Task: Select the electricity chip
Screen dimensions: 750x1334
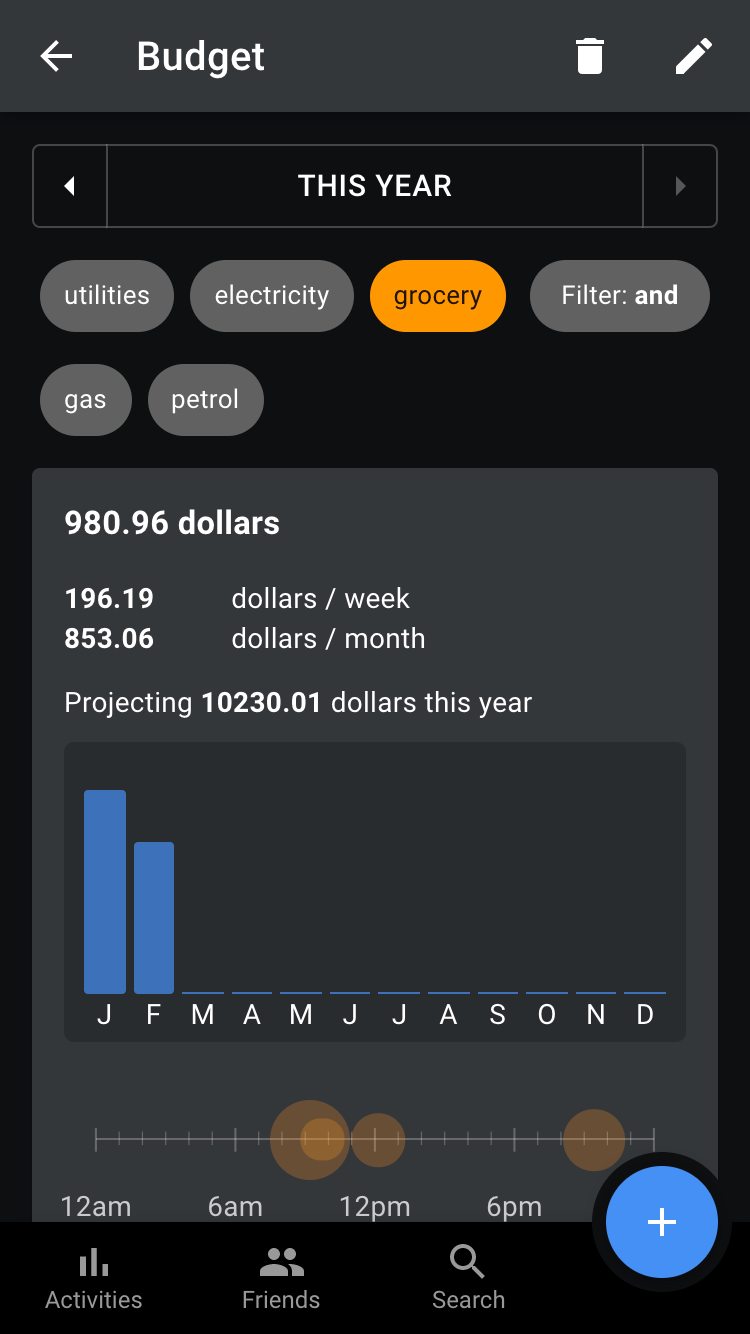Action: click(272, 296)
